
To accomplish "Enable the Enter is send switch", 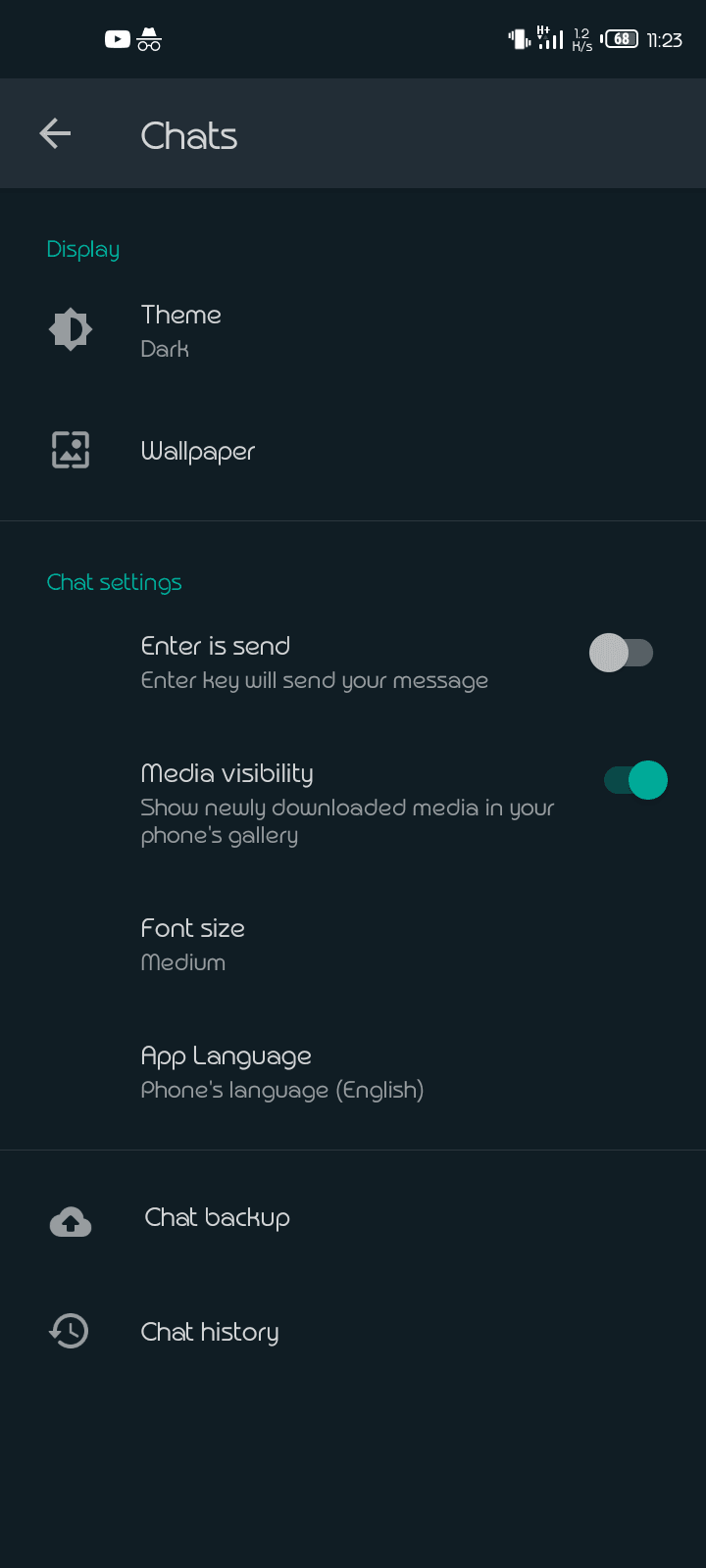I will 621,653.
